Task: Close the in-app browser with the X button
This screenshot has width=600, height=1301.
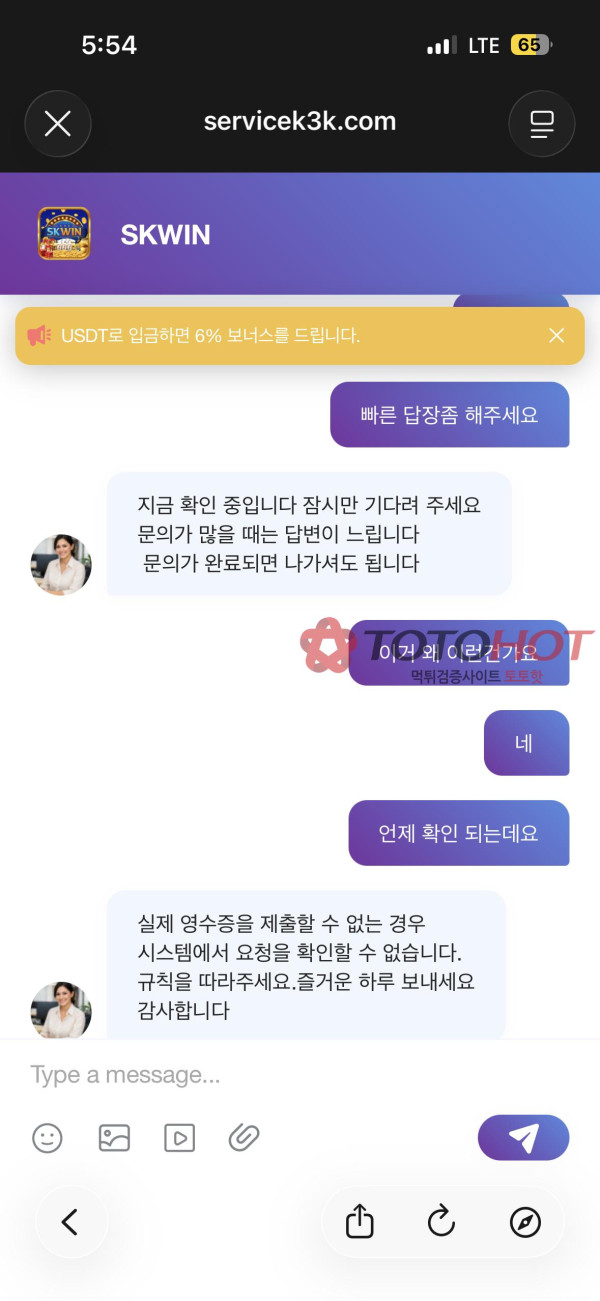Action: coord(58,123)
